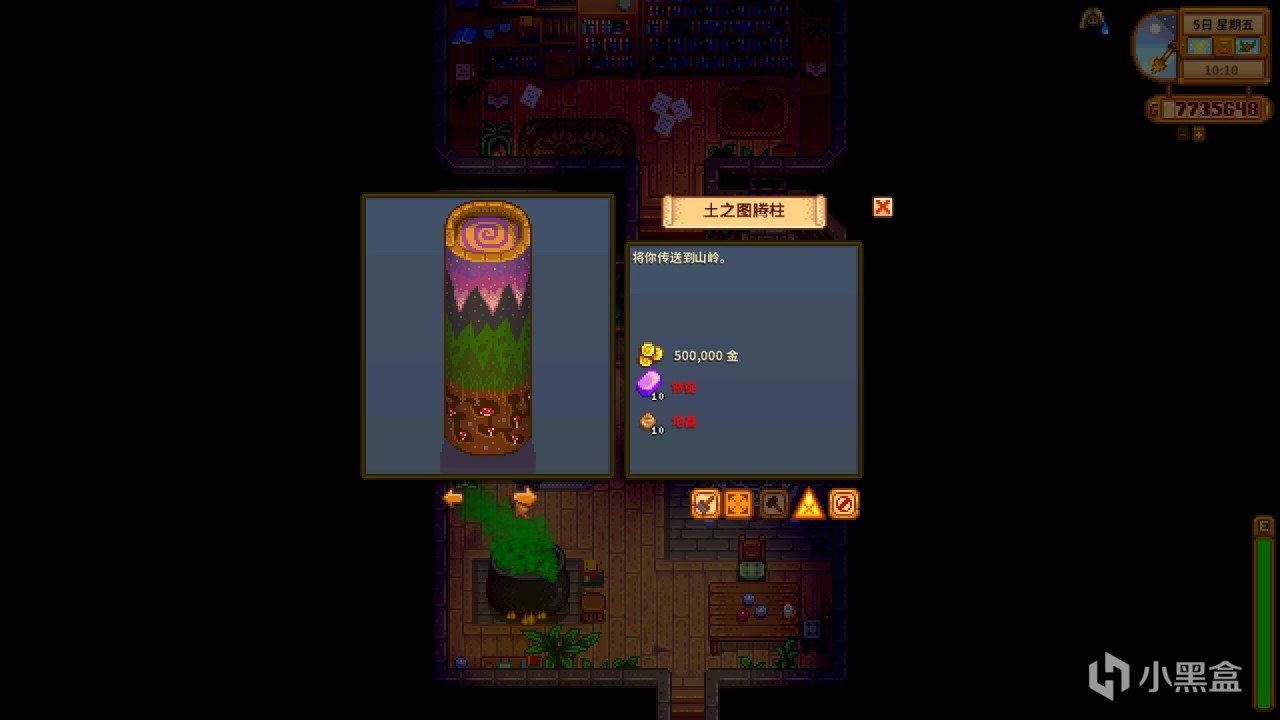Tap the cancel circle-slash icon

click(844, 504)
